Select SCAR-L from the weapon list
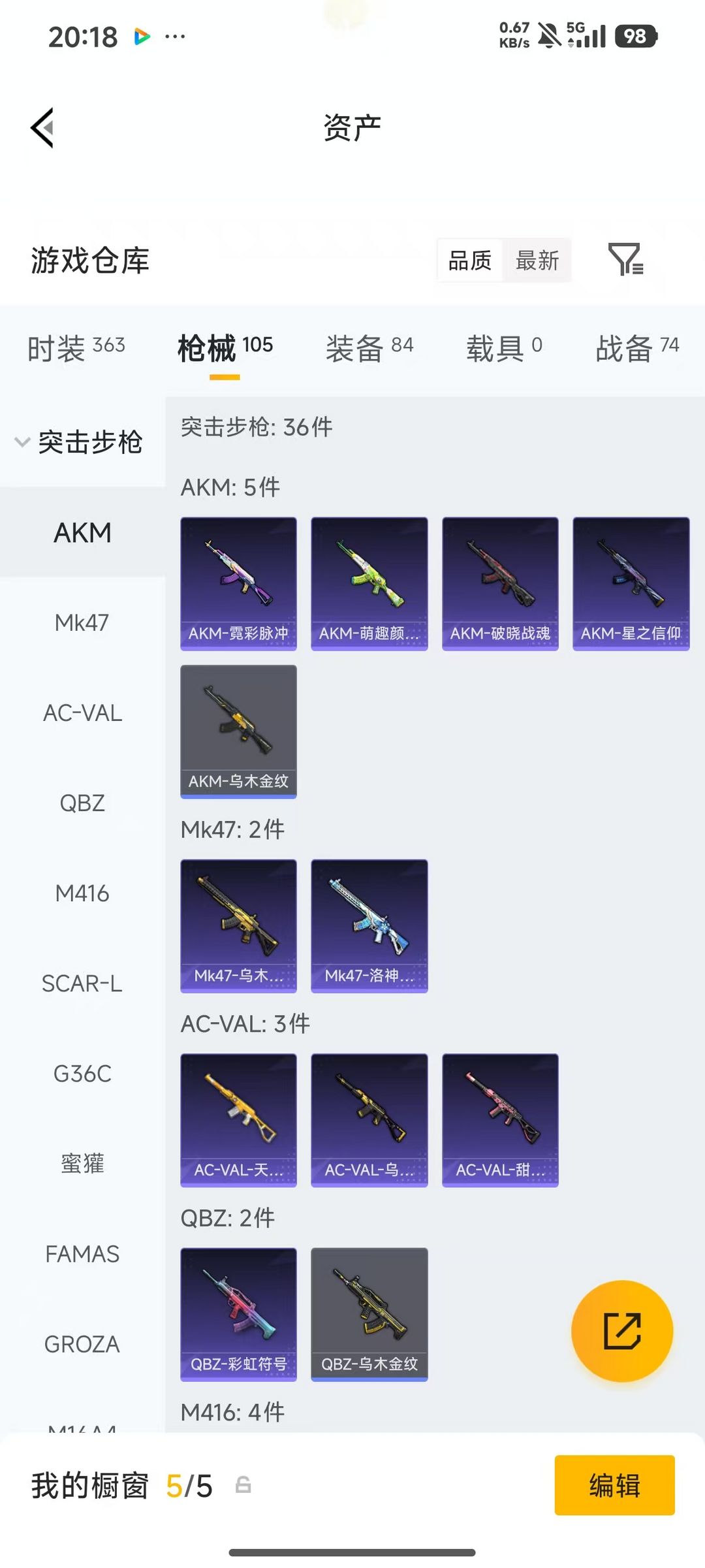Image resolution: width=705 pixels, height=1568 pixels. [x=82, y=984]
